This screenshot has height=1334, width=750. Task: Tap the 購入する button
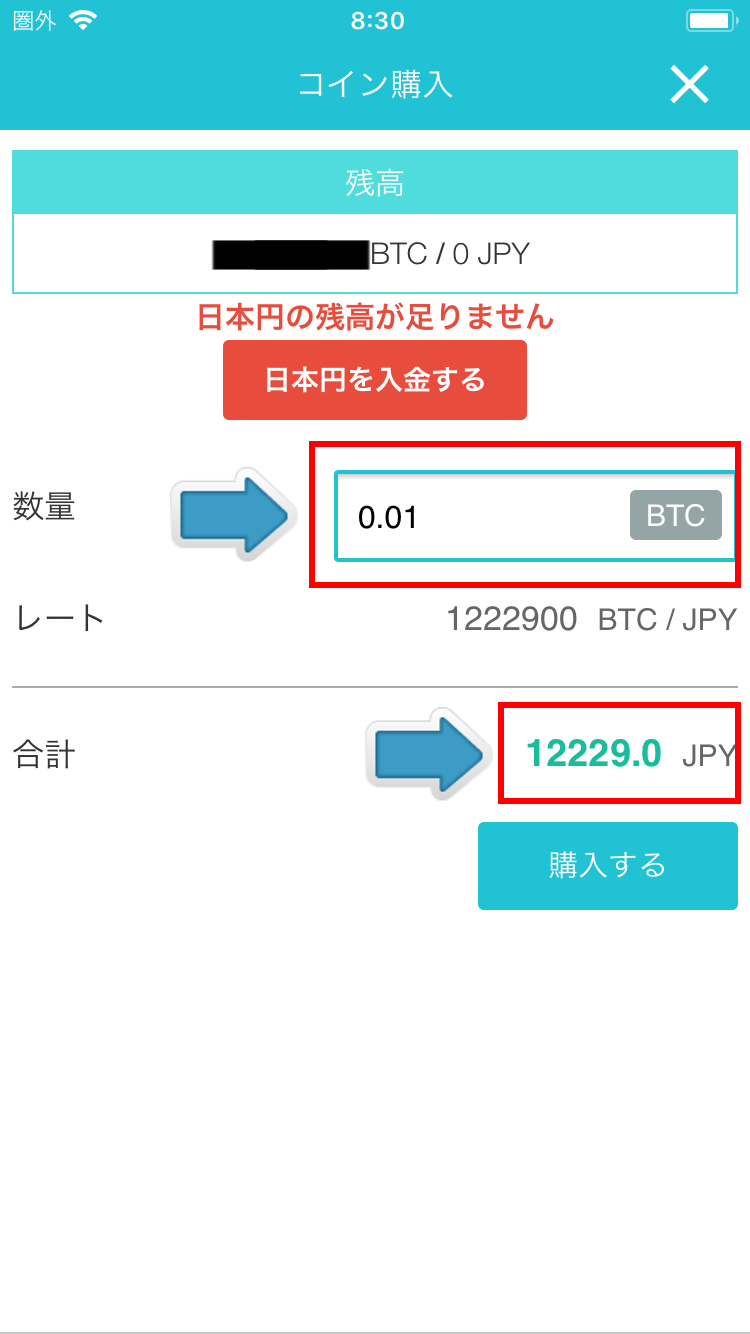pyautogui.click(x=608, y=865)
